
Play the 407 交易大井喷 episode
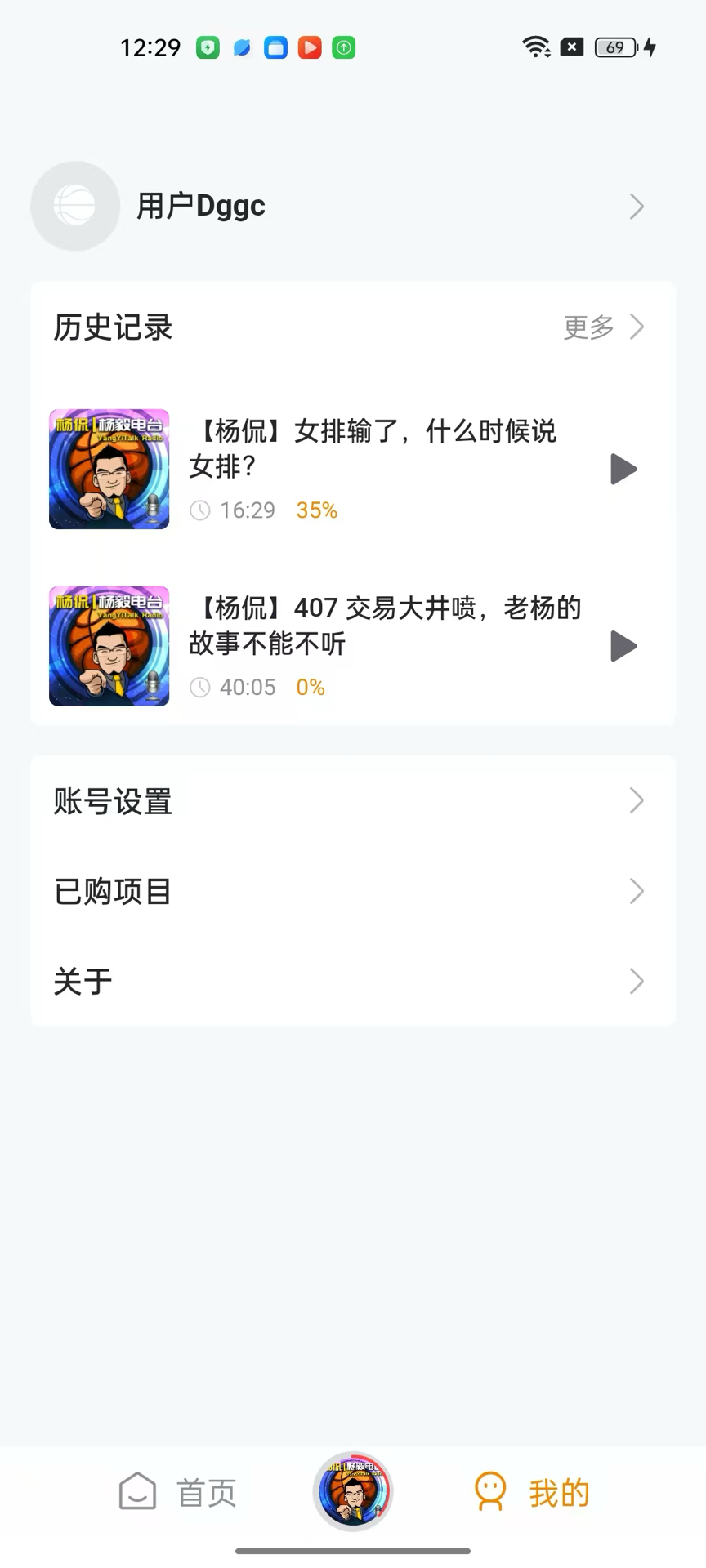[623, 646]
